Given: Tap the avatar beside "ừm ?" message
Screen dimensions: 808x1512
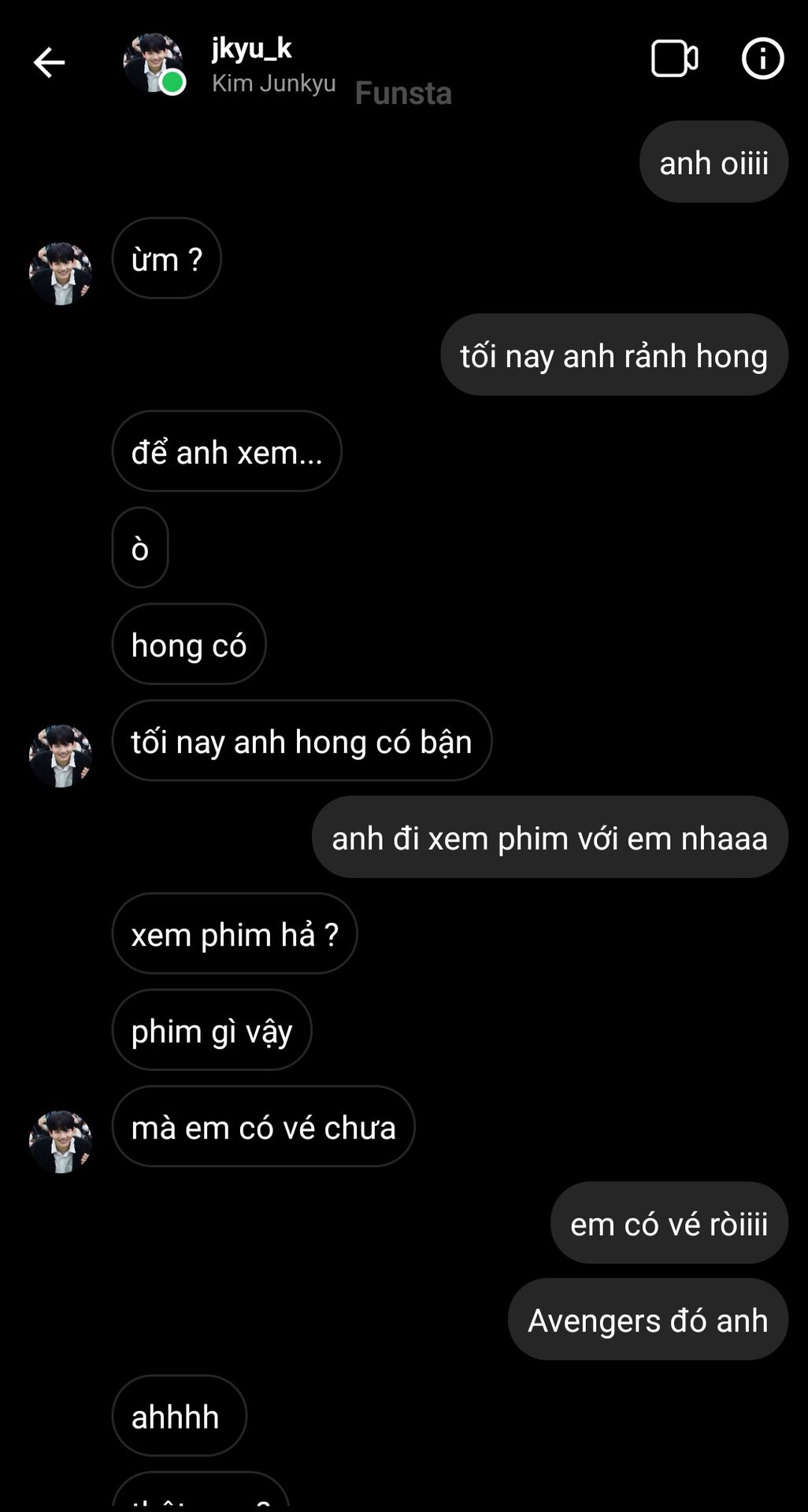Looking at the screenshot, I should point(61,273).
